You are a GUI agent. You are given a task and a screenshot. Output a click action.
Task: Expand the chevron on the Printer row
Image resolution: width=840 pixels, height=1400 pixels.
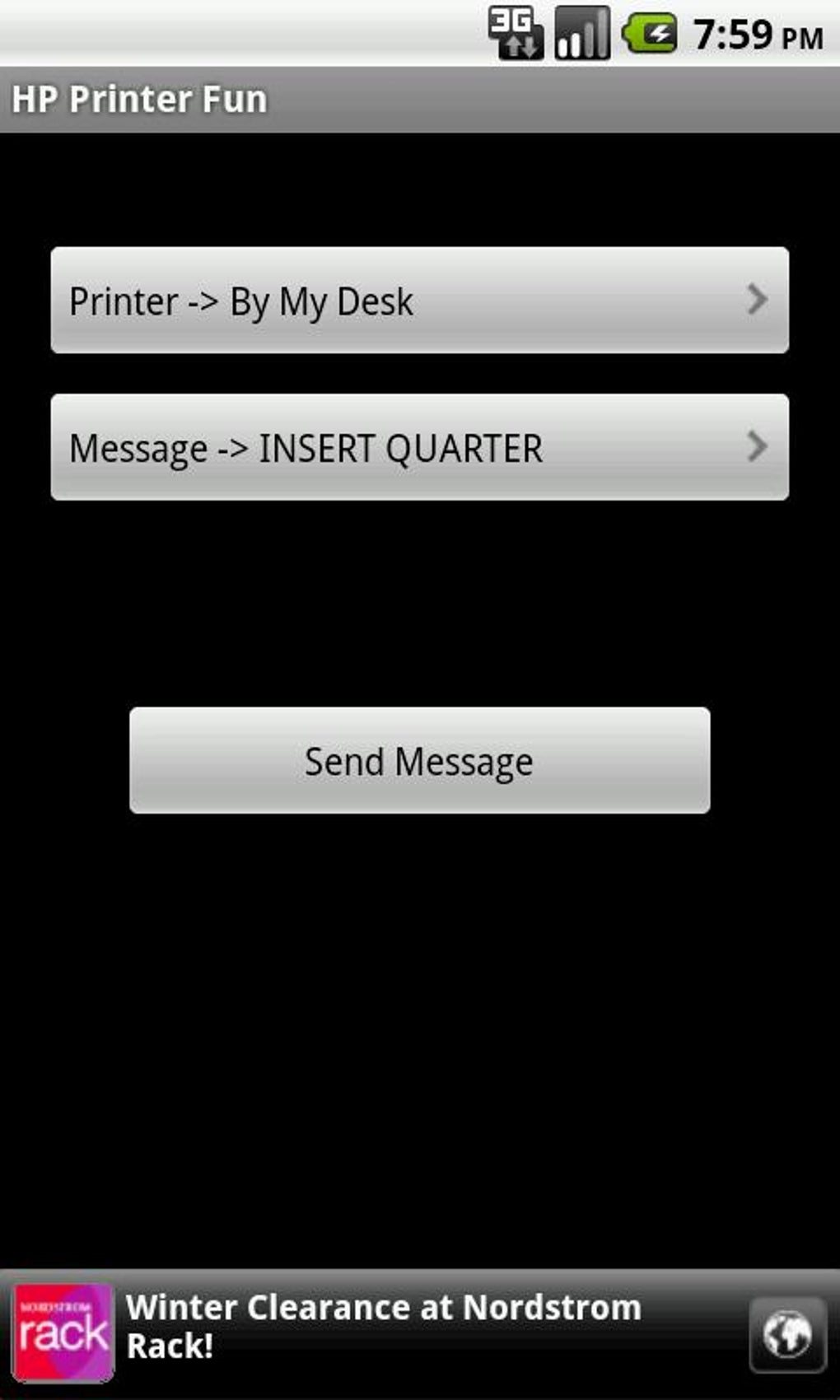pos(756,301)
